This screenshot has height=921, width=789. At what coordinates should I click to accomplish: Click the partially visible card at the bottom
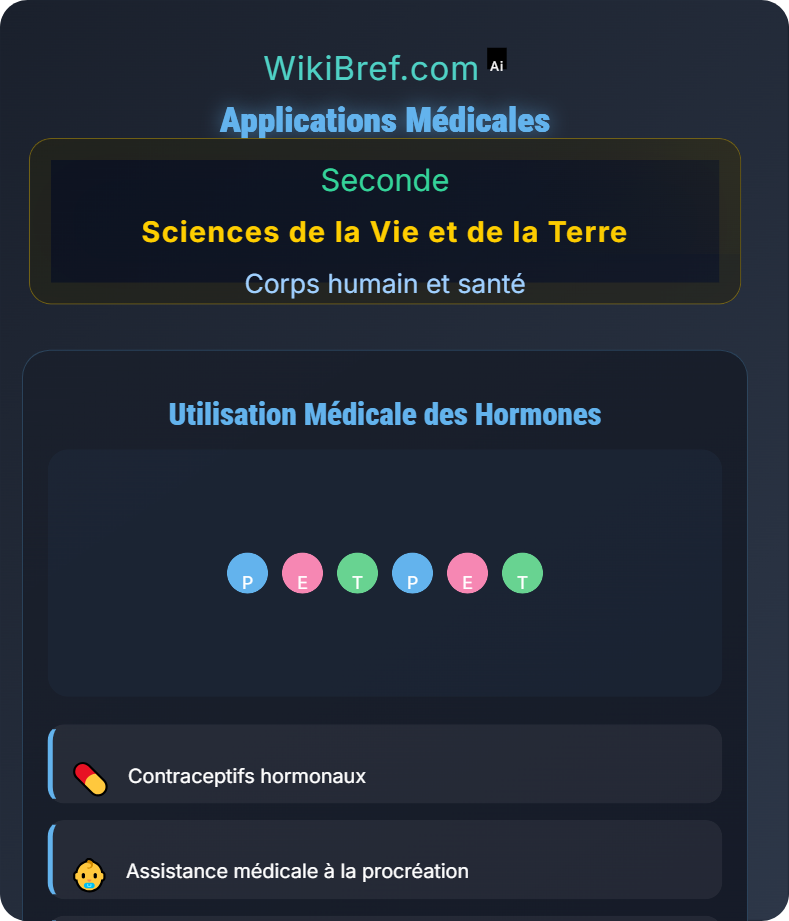coord(385,915)
